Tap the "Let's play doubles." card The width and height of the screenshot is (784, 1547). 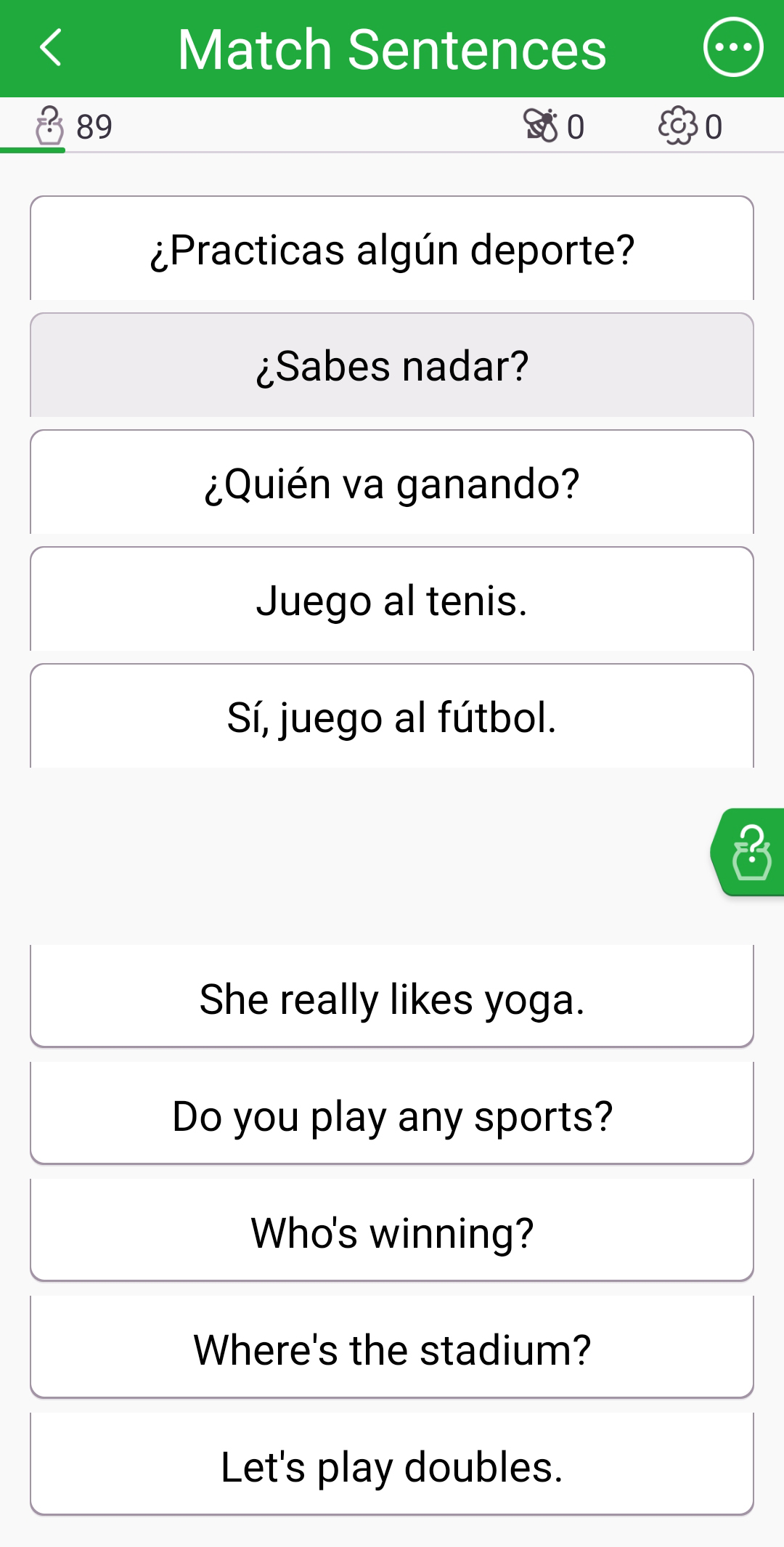point(392,1466)
